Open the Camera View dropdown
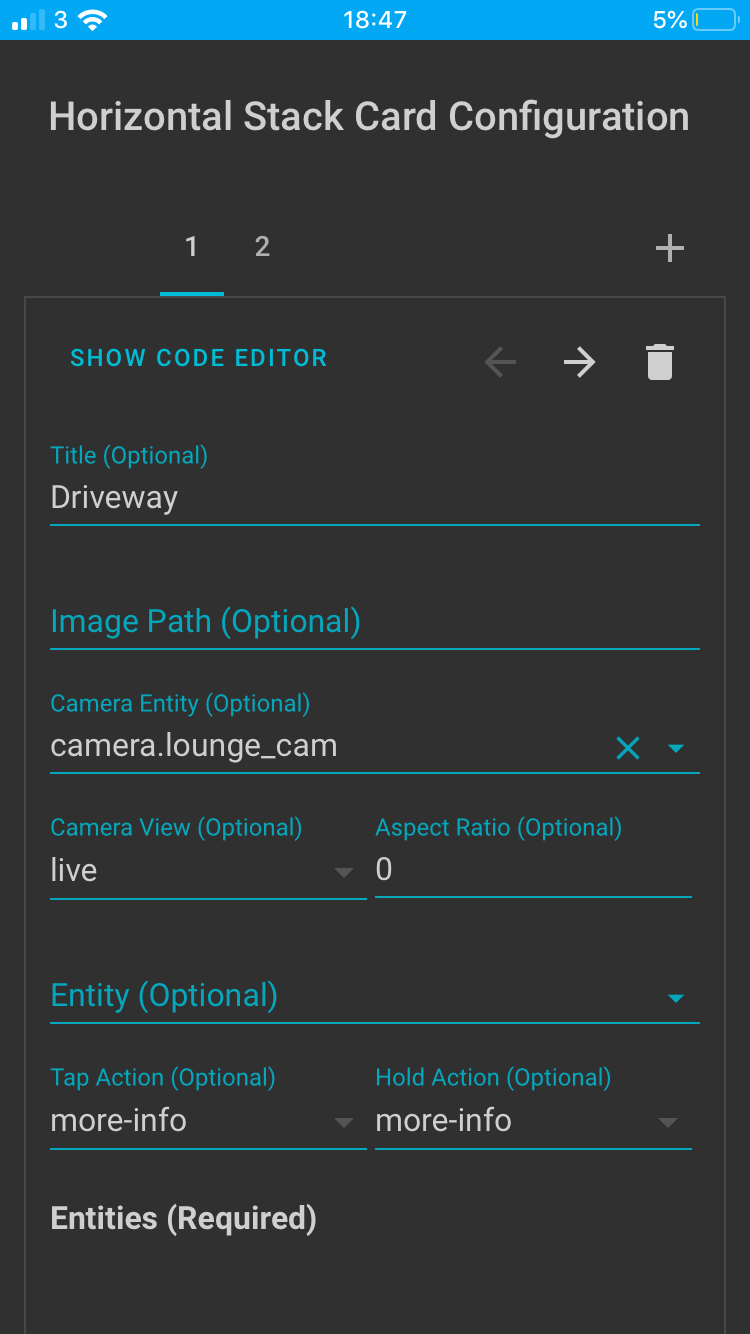The height and width of the screenshot is (1334, 750). pyautogui.click(x=208, y=856)
